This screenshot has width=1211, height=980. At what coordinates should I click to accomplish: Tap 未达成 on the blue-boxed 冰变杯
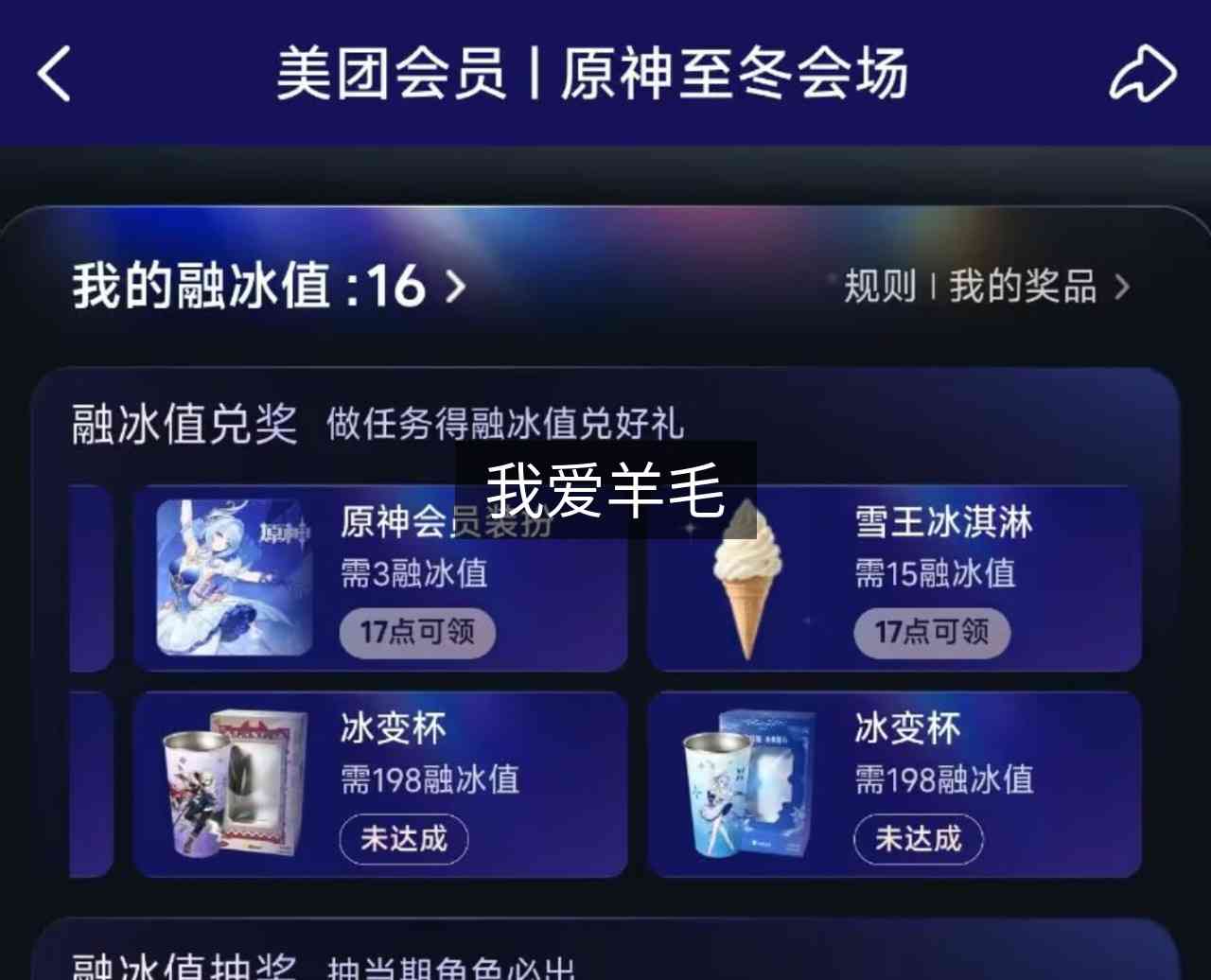[x=919, y=839]
